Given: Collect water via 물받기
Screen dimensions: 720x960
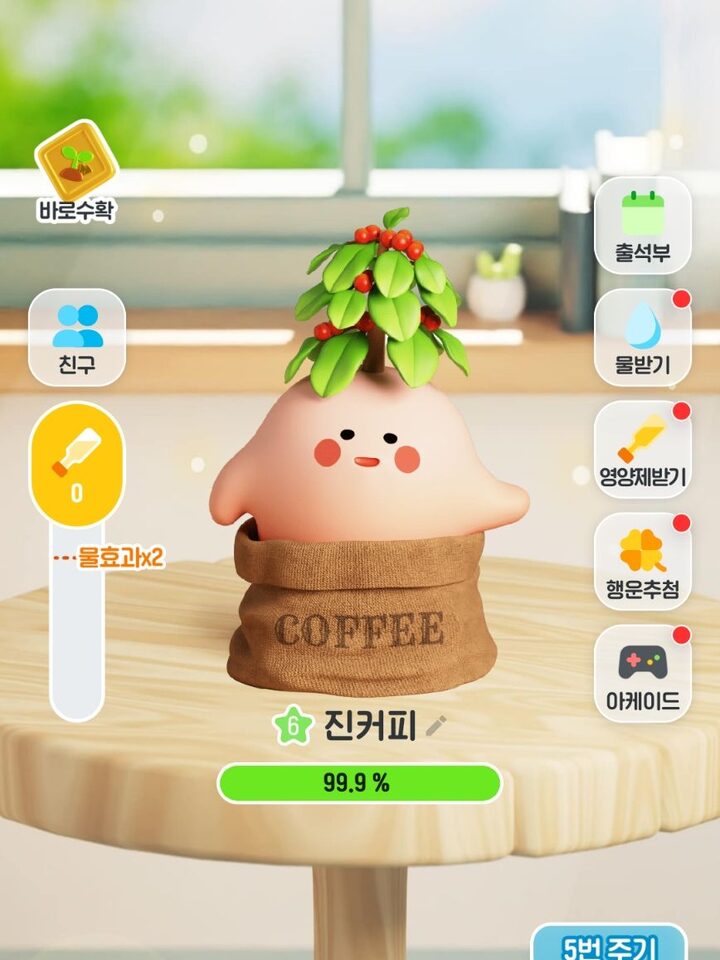Looking at the screenshot, I should [642, 338].
